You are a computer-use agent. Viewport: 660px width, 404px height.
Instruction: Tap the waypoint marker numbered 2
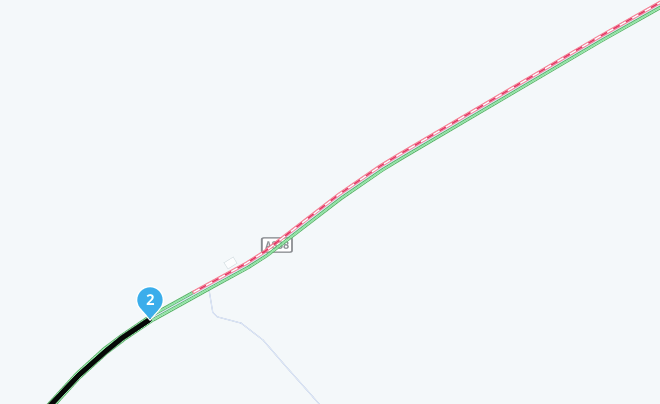pyautogui.click(x=150, y=301)
